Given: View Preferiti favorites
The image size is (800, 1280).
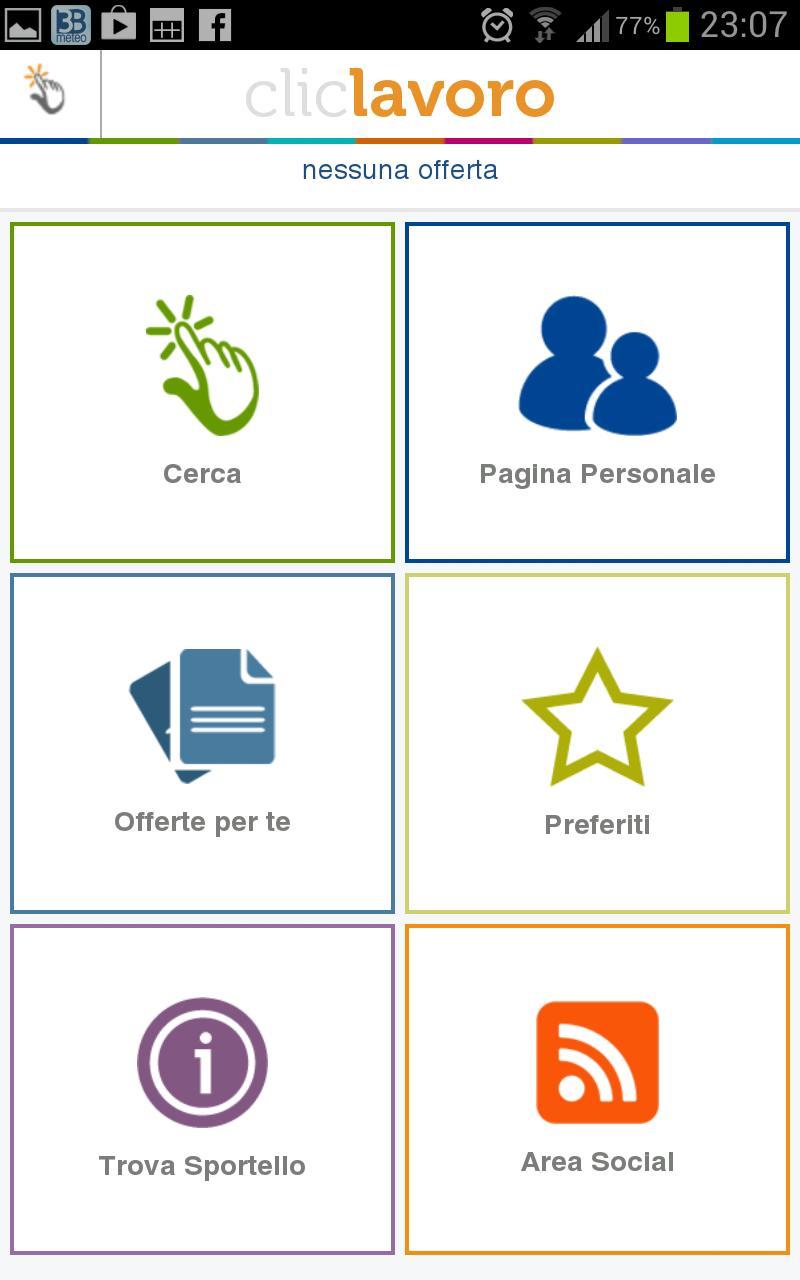Looking at the screenshot, I should tap(597, 743).
